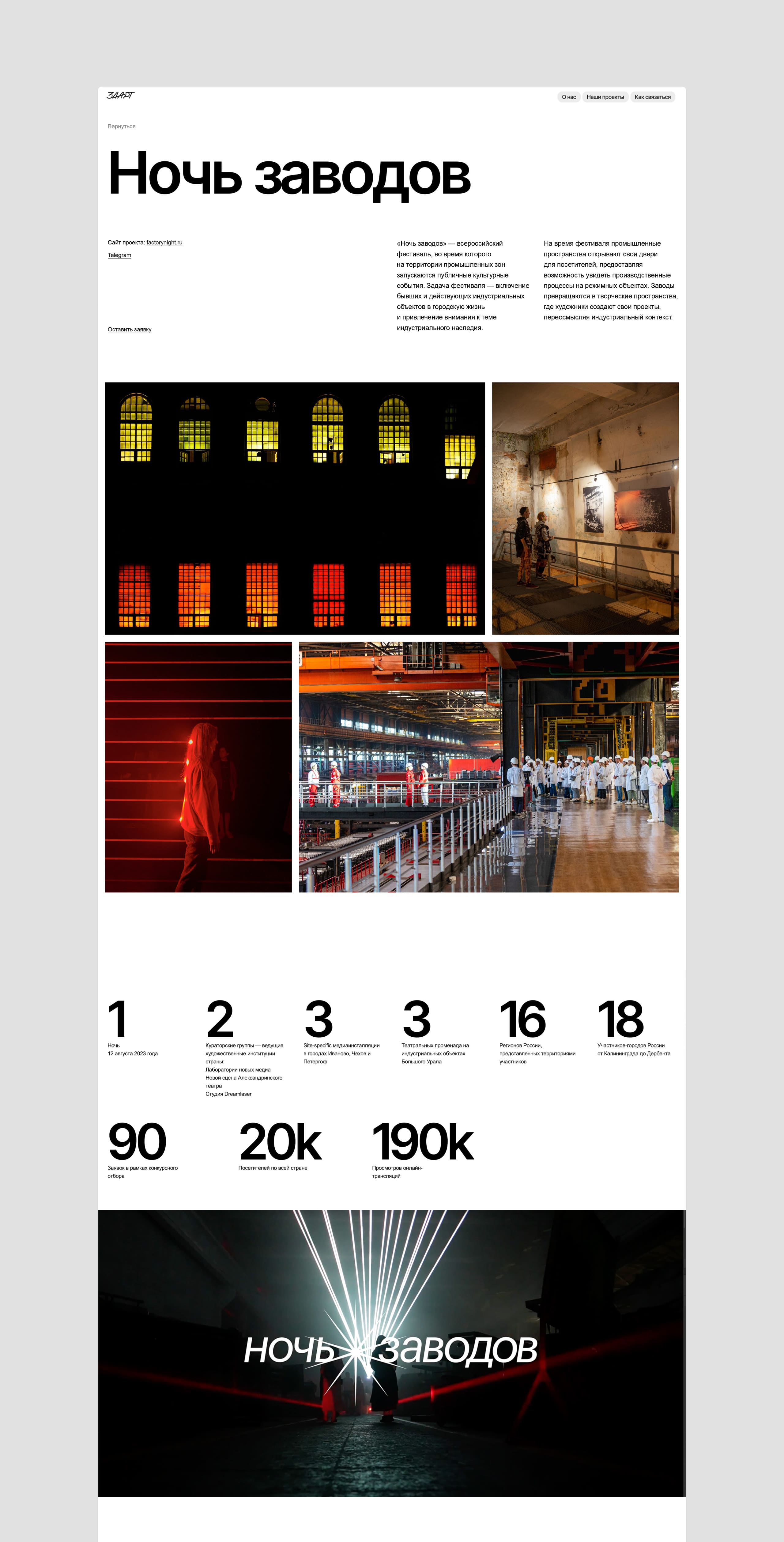The image size is (784, 1542).
Task: Open the Telegram link
Action: [x=119, y=255]
